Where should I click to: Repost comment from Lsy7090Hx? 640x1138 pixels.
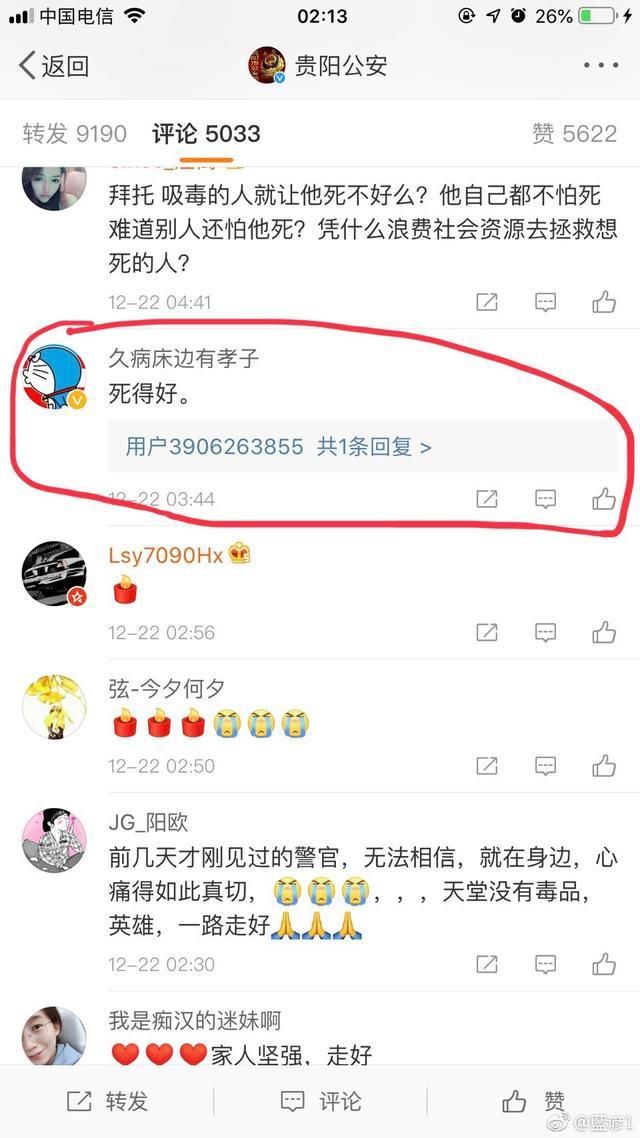pos(487,632)
